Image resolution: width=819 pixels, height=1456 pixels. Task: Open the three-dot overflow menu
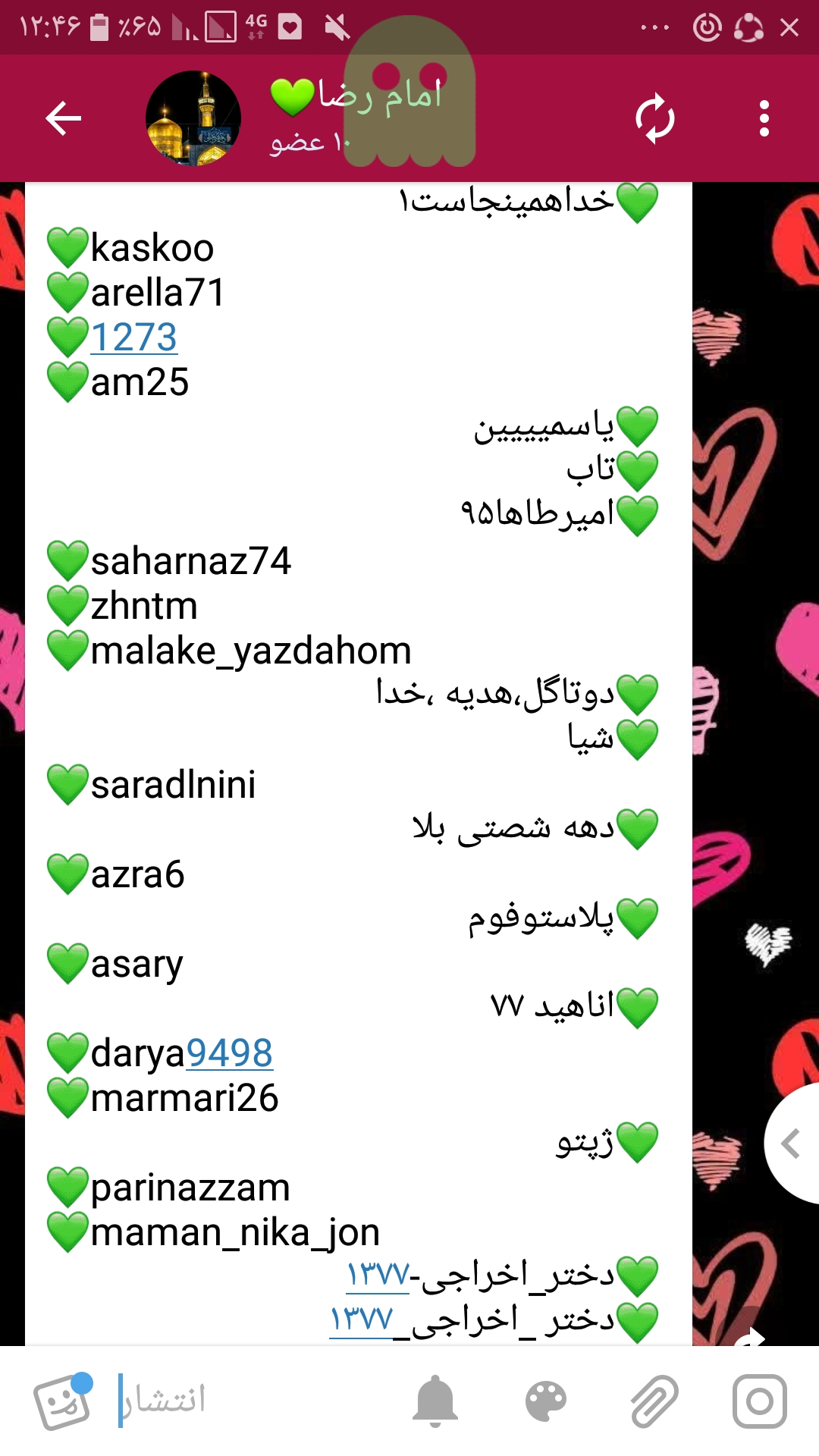[764, 118]
